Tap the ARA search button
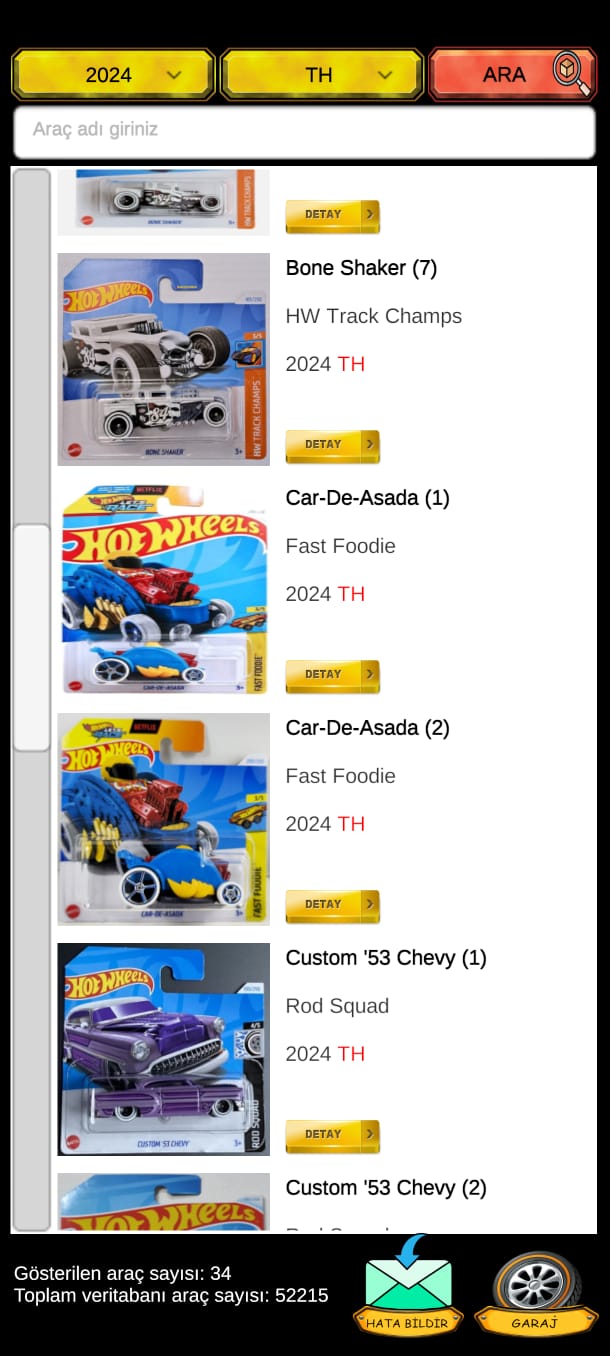Screen dimensions: 610x1356 (512, 75)
